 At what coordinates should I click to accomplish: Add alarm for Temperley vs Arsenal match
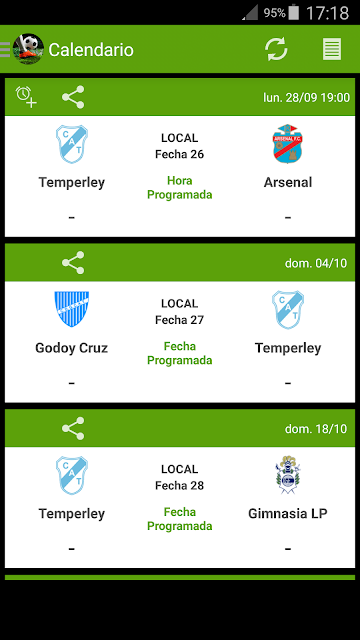pos(26,97)
